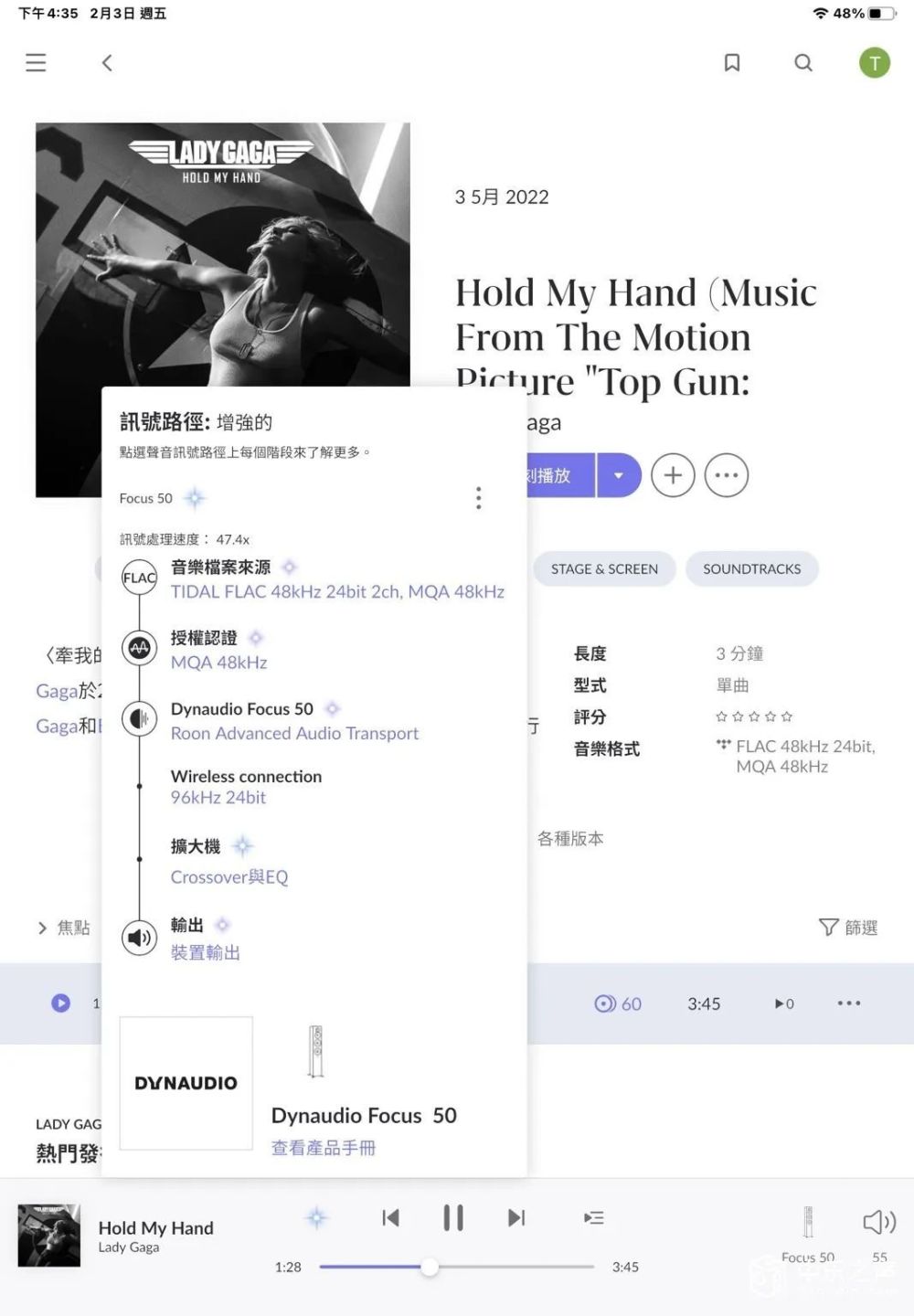
Task: Open the album more options button
Action: (x=727, y=475)
